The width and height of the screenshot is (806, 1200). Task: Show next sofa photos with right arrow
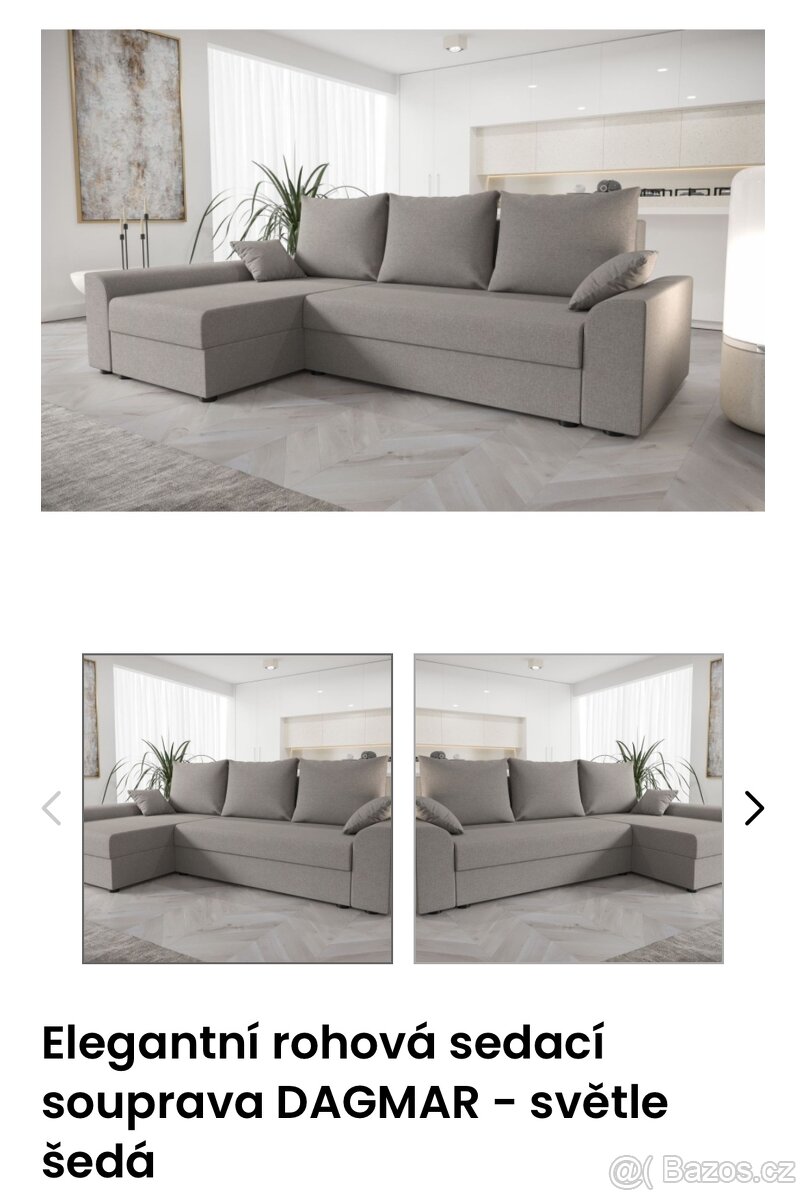[x=754, y=808]
